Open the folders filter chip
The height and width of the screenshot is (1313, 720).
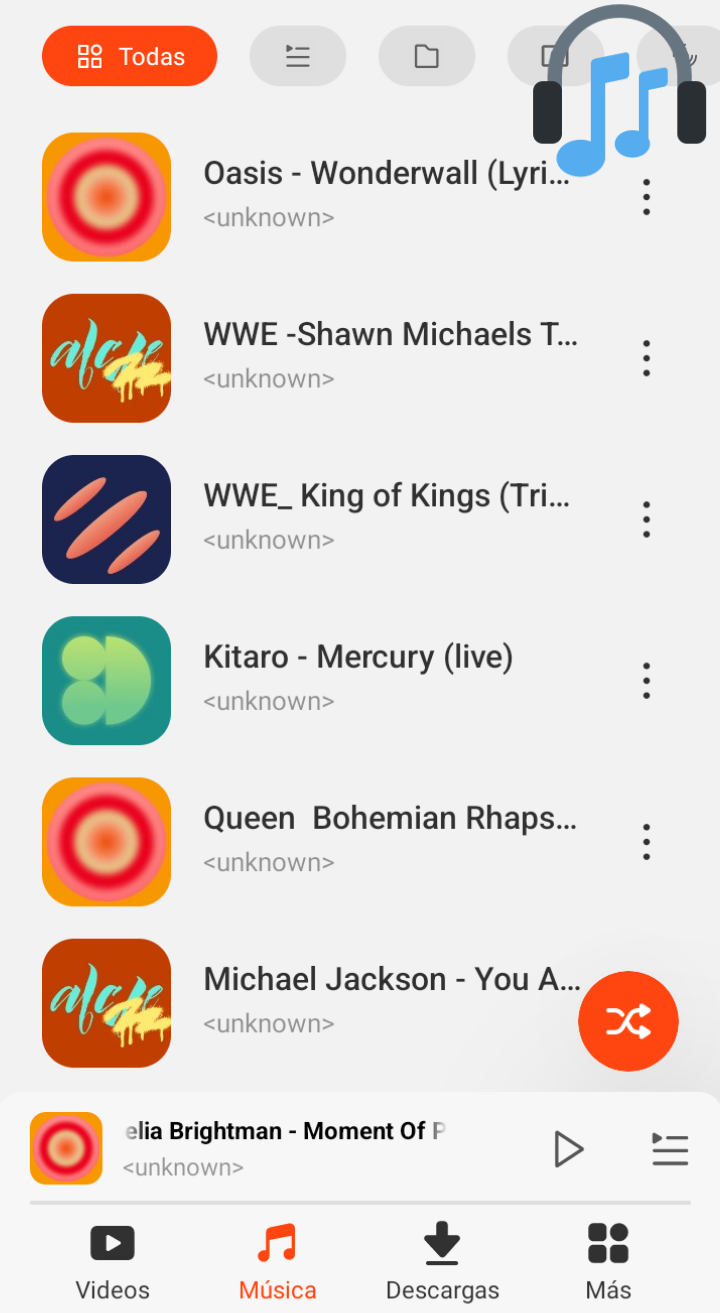click(426, 56)
